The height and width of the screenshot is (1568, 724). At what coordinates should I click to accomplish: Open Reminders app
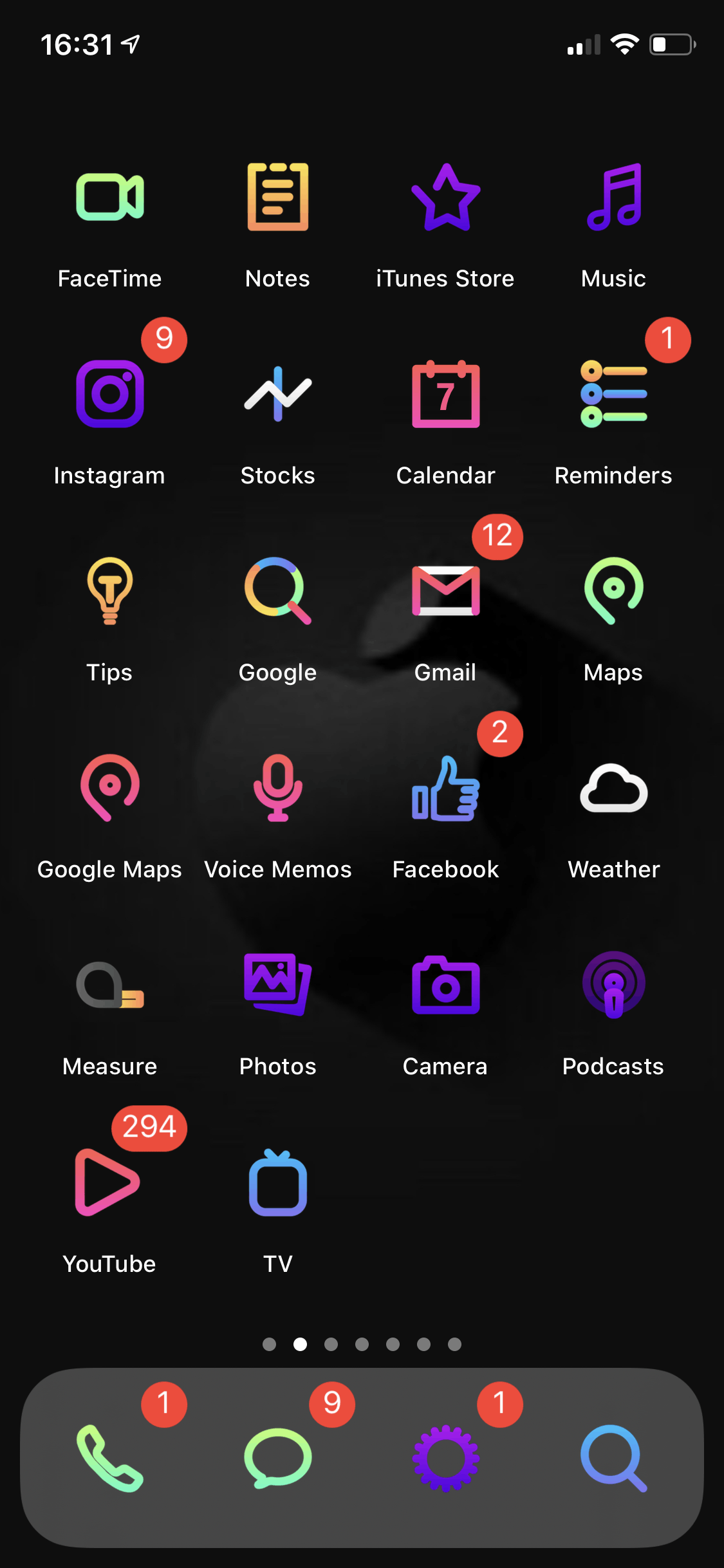point(613,394)
